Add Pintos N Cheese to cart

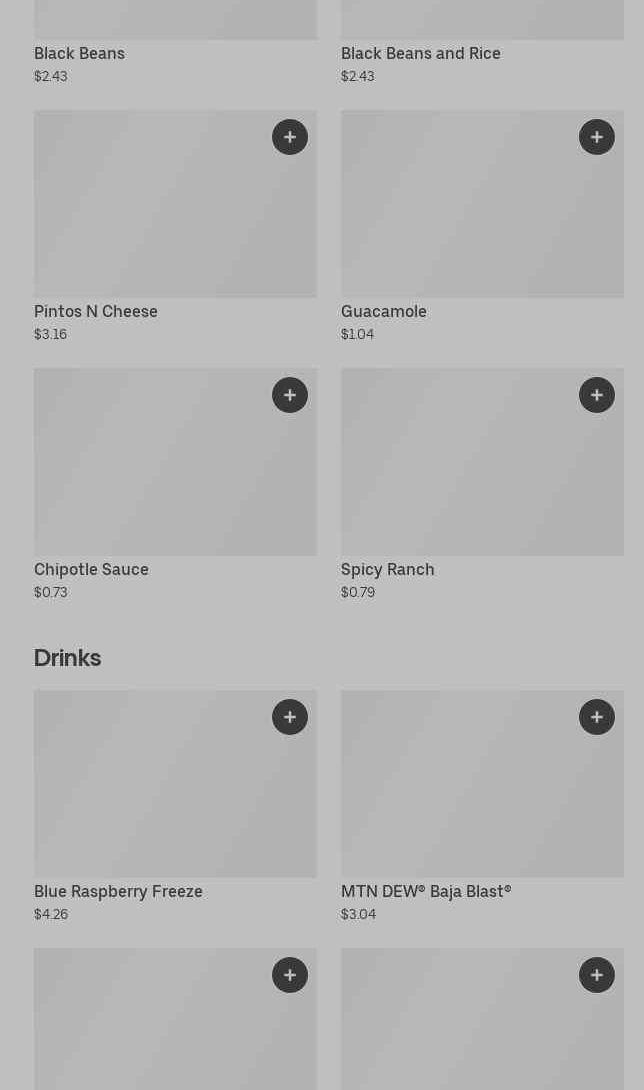coord(290,137)
